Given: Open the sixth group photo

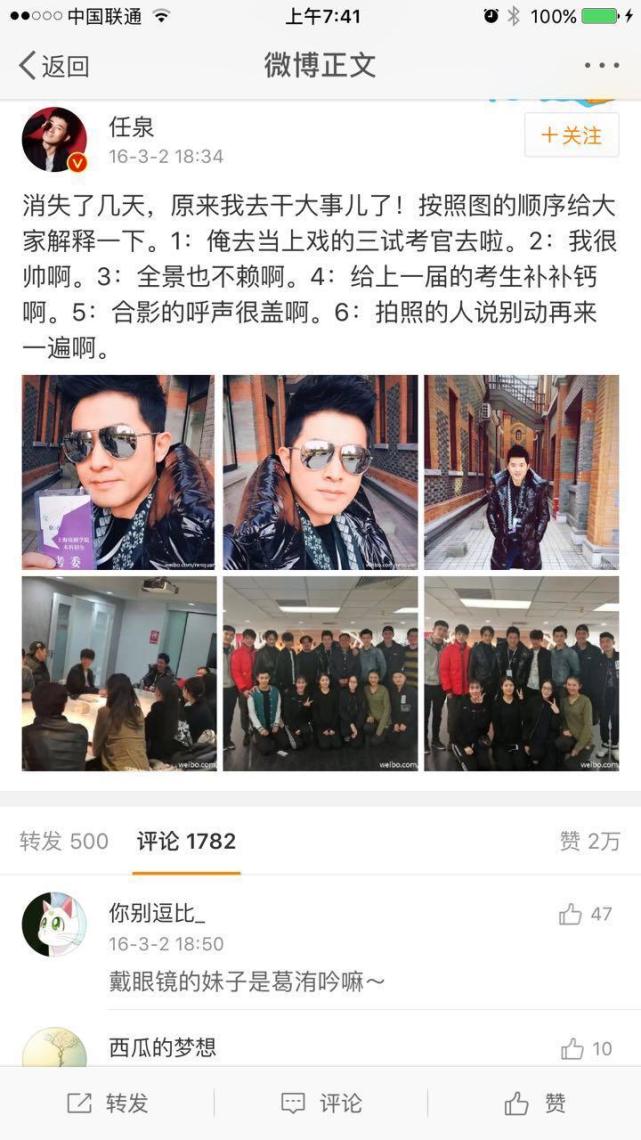Looking at the screenshot, I should point(521,673).
